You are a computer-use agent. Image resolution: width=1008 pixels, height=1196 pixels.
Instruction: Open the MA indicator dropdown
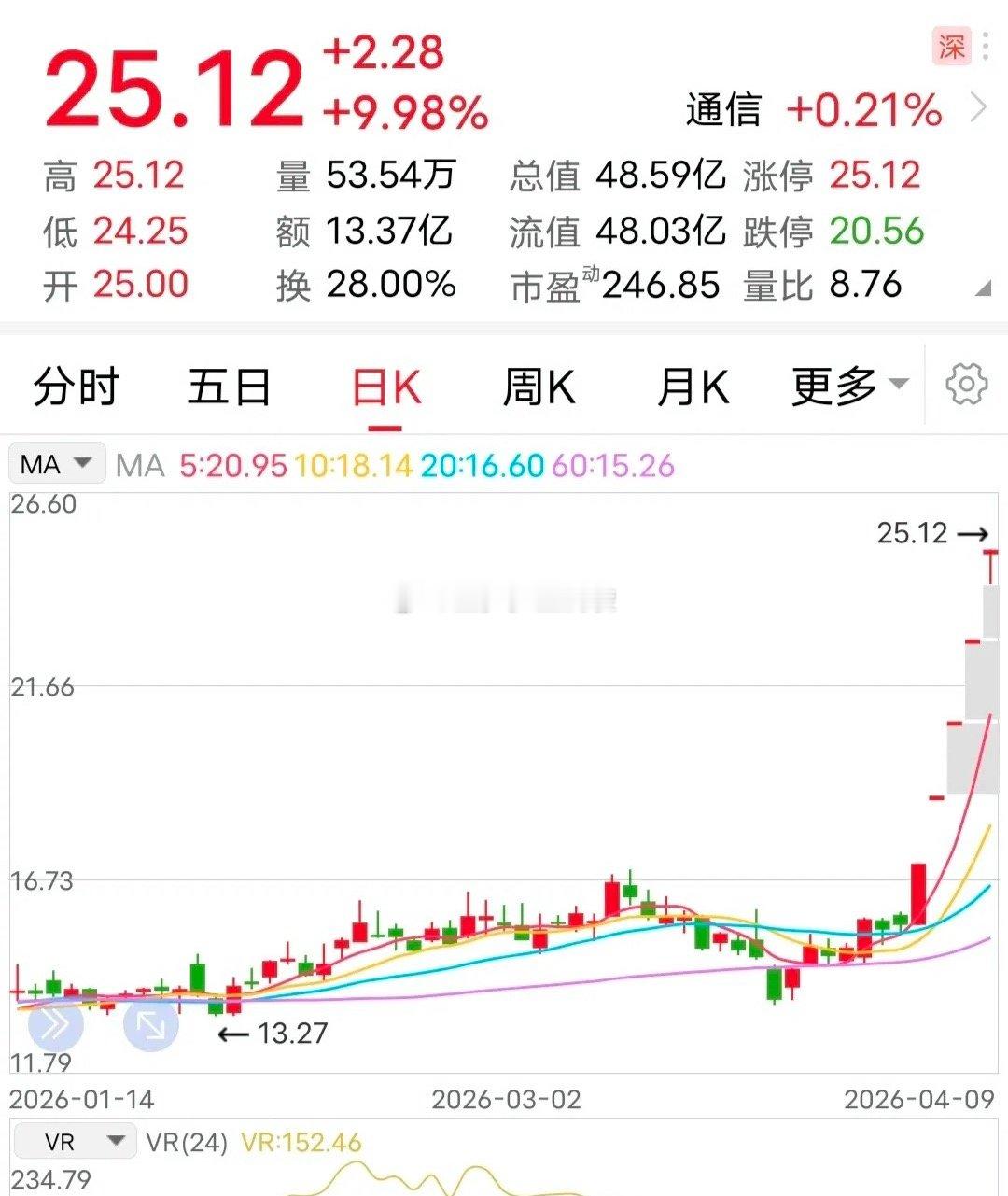(56, 463)
